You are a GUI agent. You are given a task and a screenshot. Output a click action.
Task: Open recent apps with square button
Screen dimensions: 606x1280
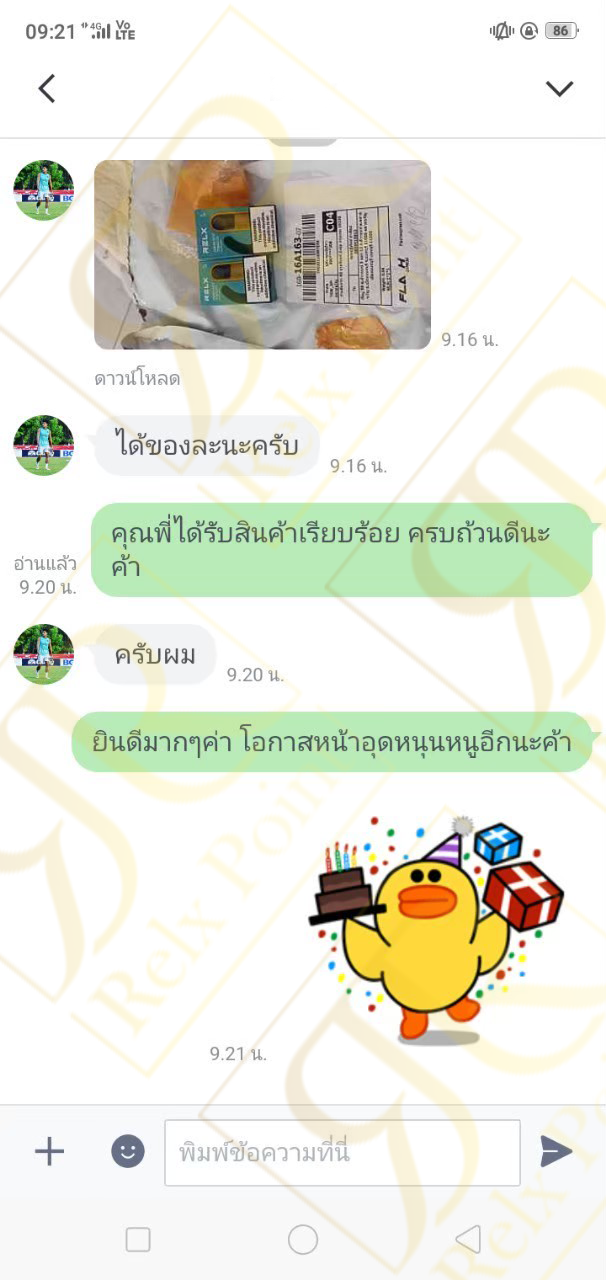click(138, 1240)
